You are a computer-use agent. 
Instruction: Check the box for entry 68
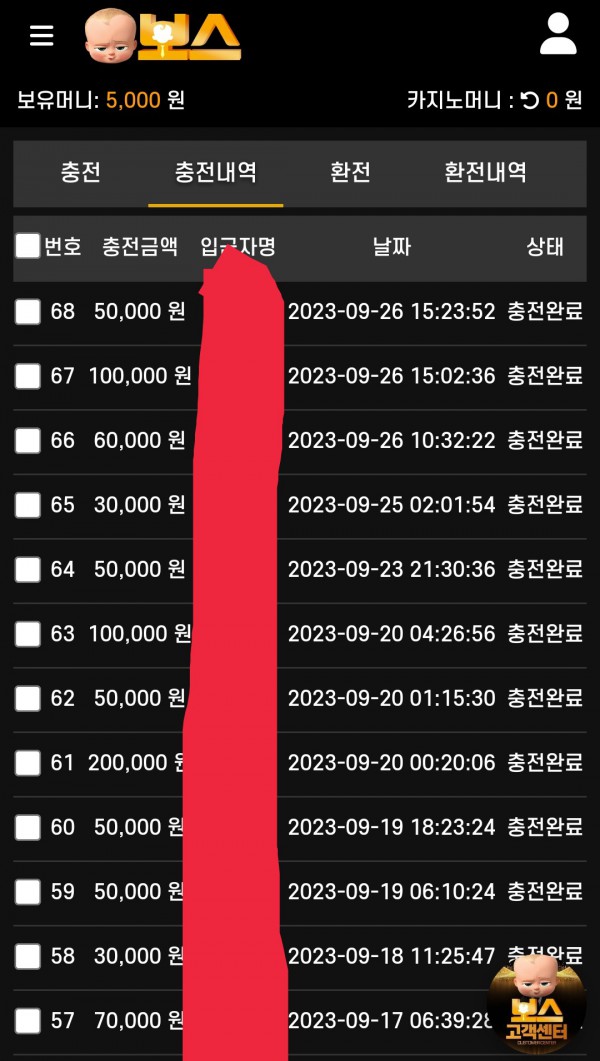pos(28,312)
